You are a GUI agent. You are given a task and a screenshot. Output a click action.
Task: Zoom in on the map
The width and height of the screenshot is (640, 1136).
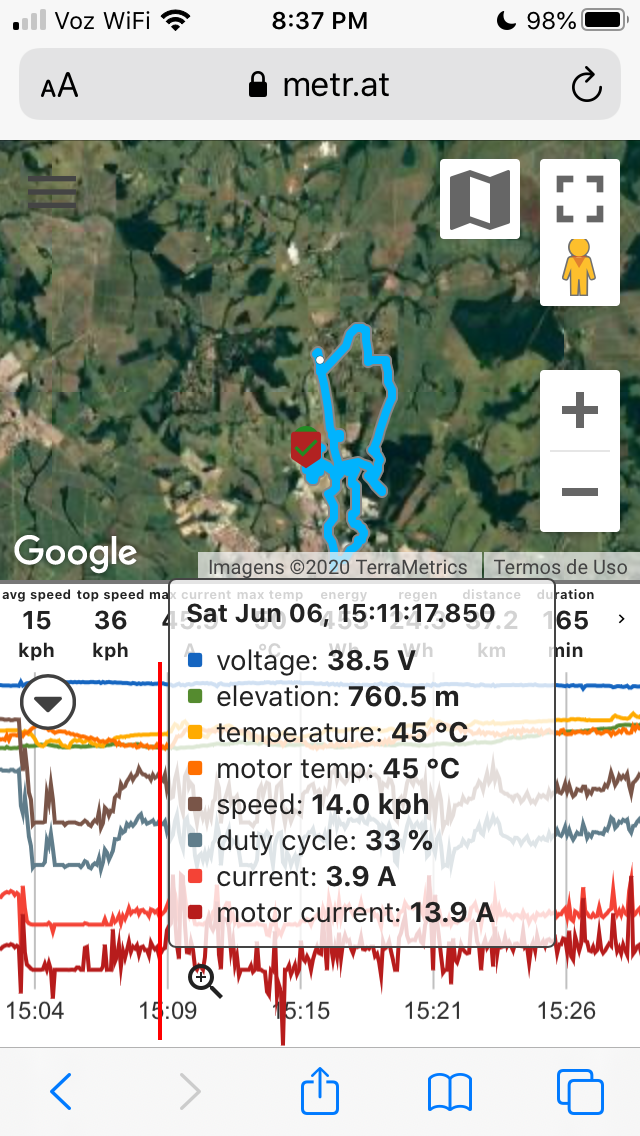pyautogui.click(x=580, y=411)
